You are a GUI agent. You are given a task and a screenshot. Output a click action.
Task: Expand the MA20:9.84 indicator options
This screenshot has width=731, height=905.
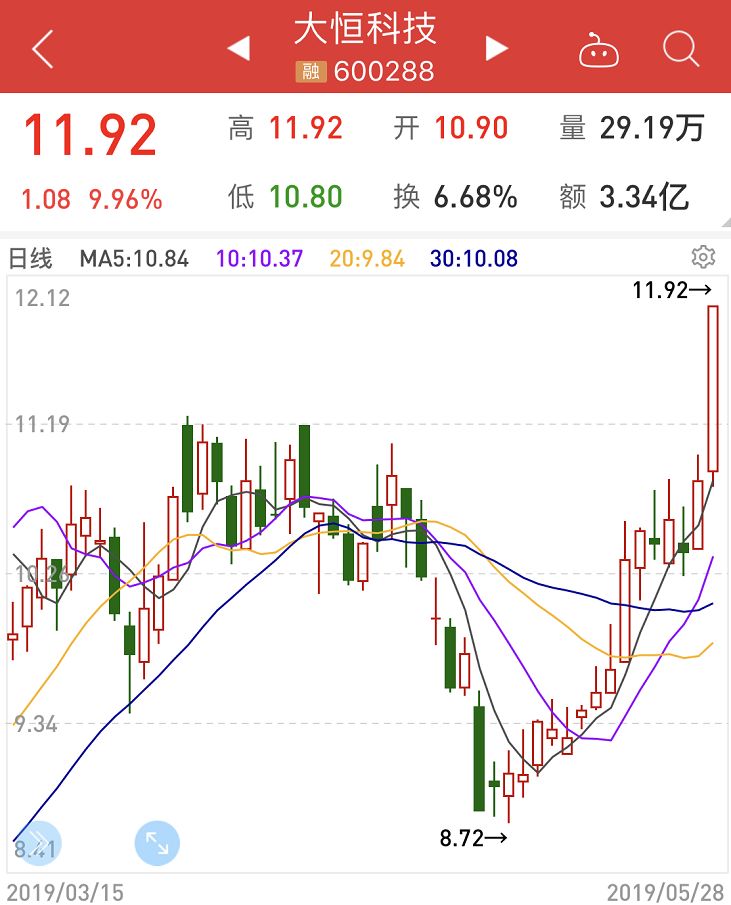[x=368, y=258]
